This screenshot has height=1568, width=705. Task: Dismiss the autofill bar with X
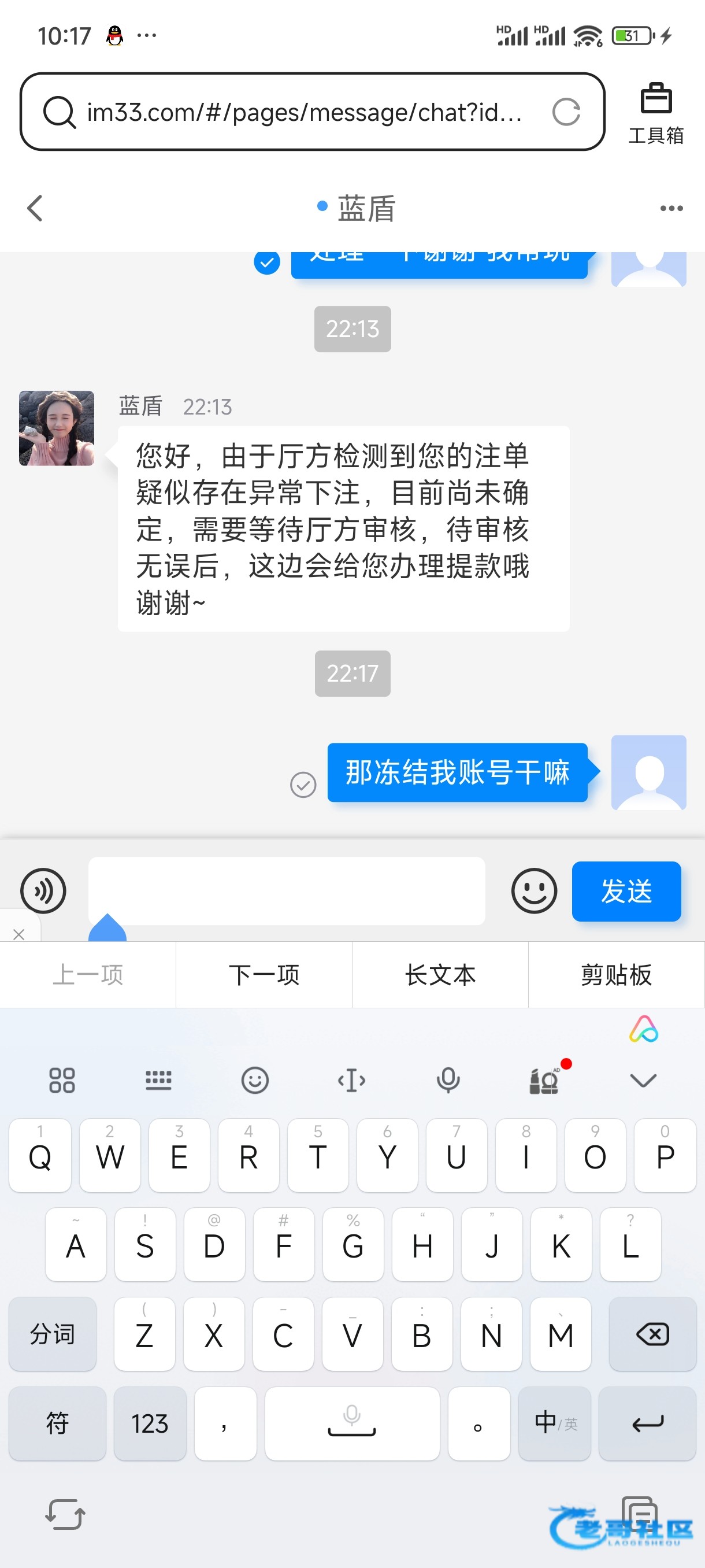coord(19,934)
